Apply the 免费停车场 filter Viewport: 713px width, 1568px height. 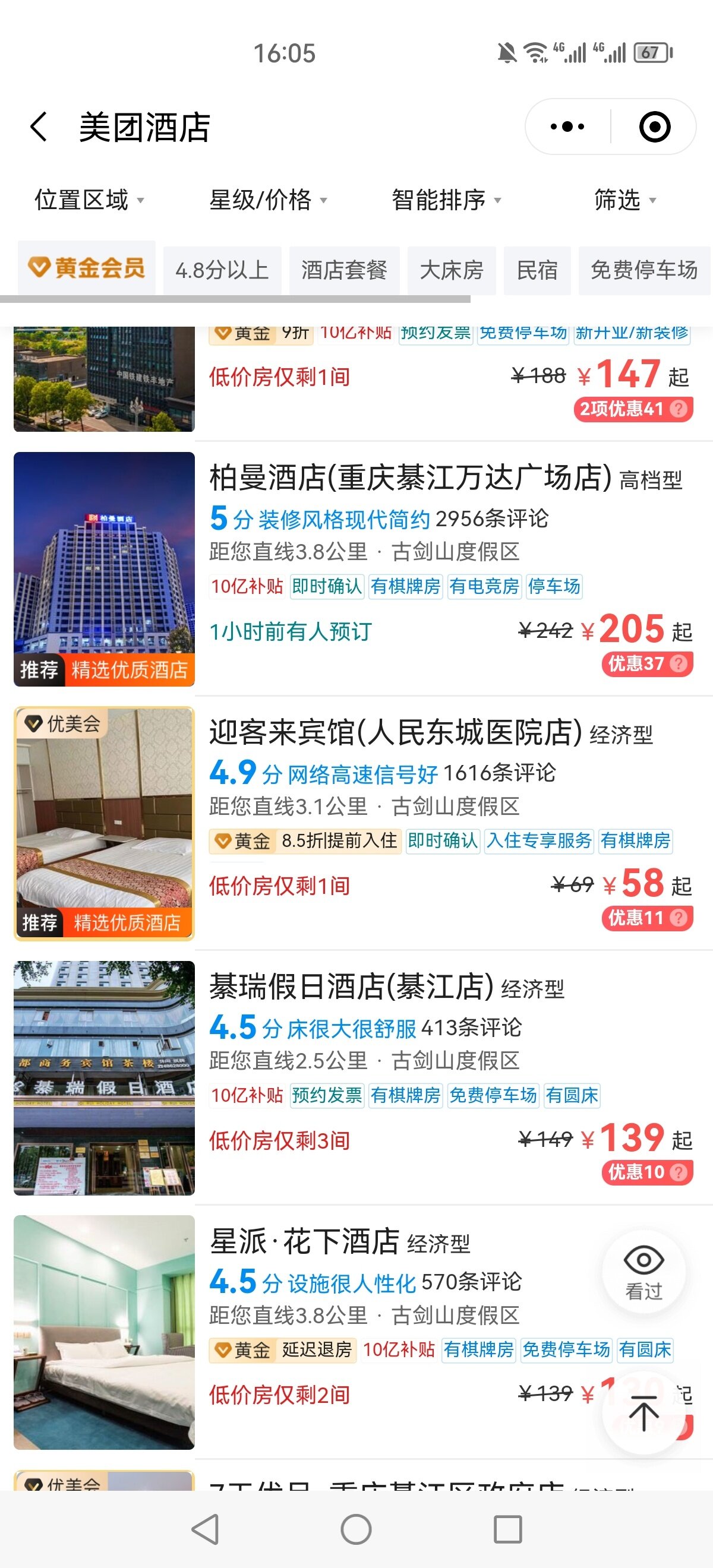pos(643,270)
